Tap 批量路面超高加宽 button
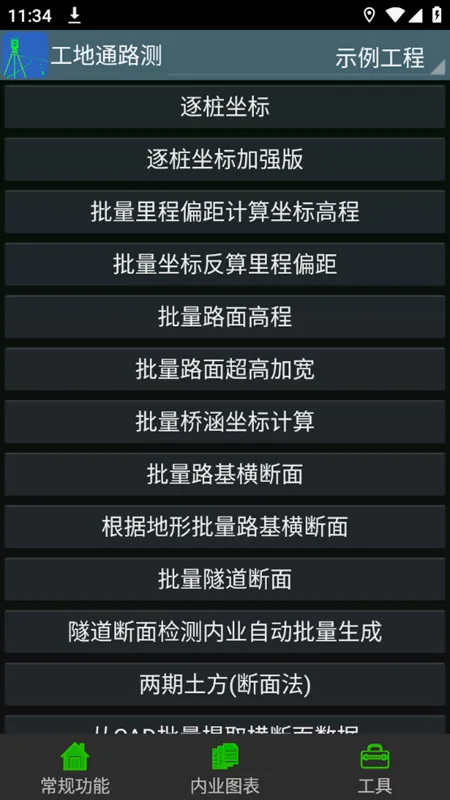 pos(225,369)
